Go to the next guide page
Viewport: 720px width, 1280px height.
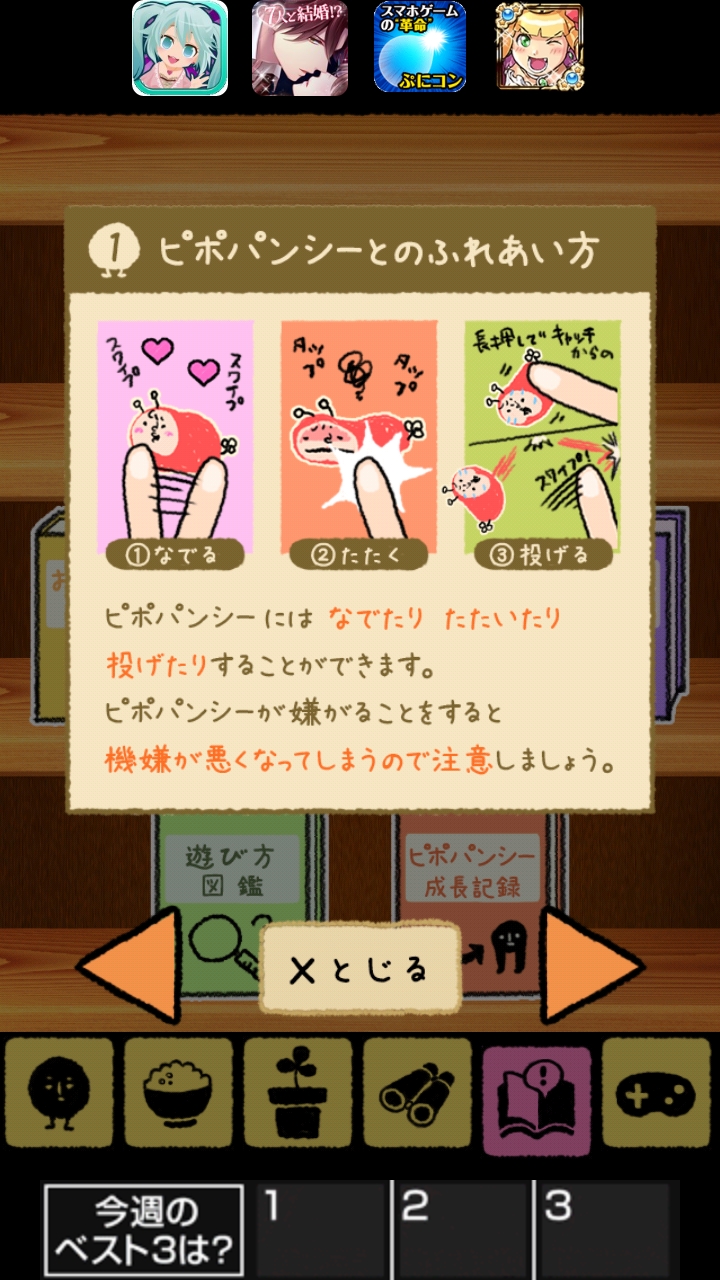coord(588,966)
